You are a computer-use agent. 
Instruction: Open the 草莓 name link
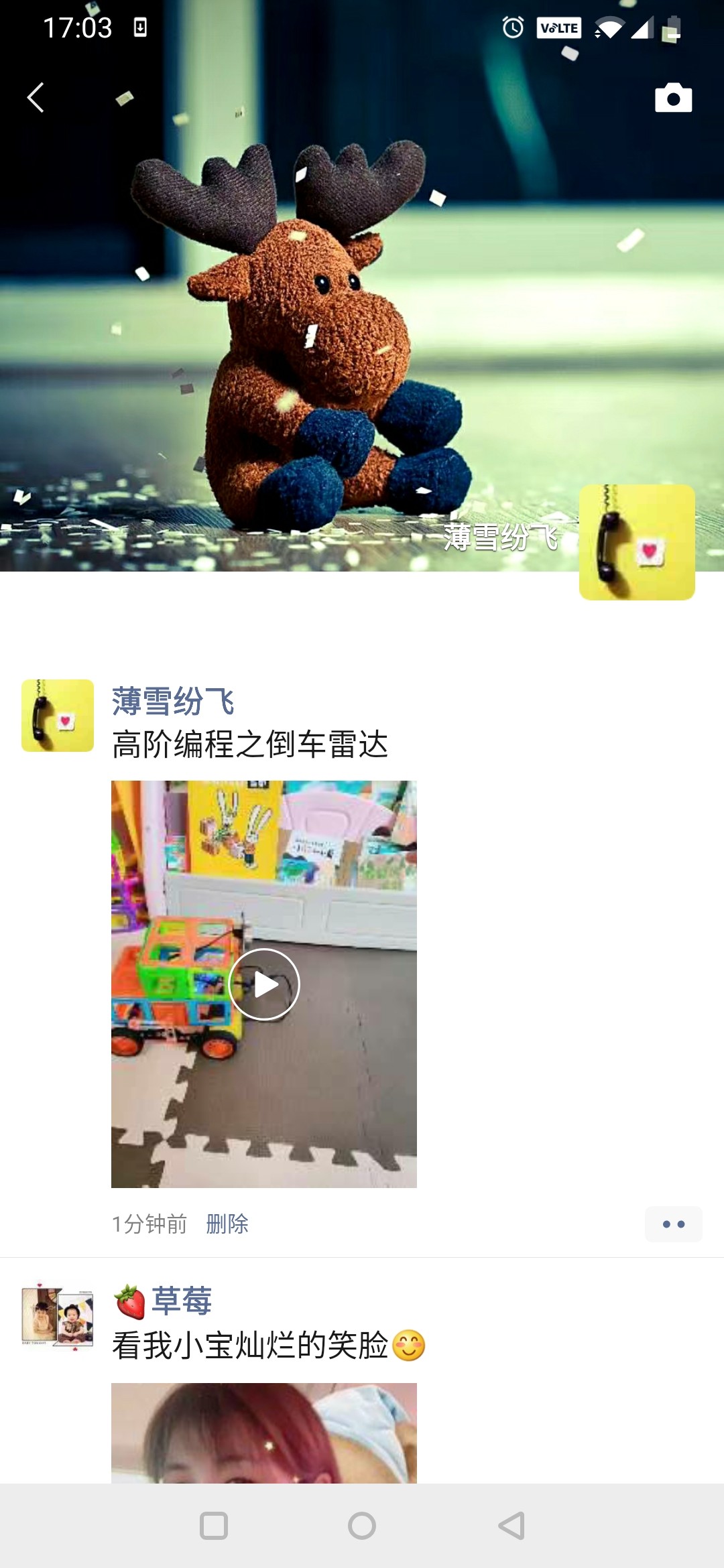[181, 1301]
